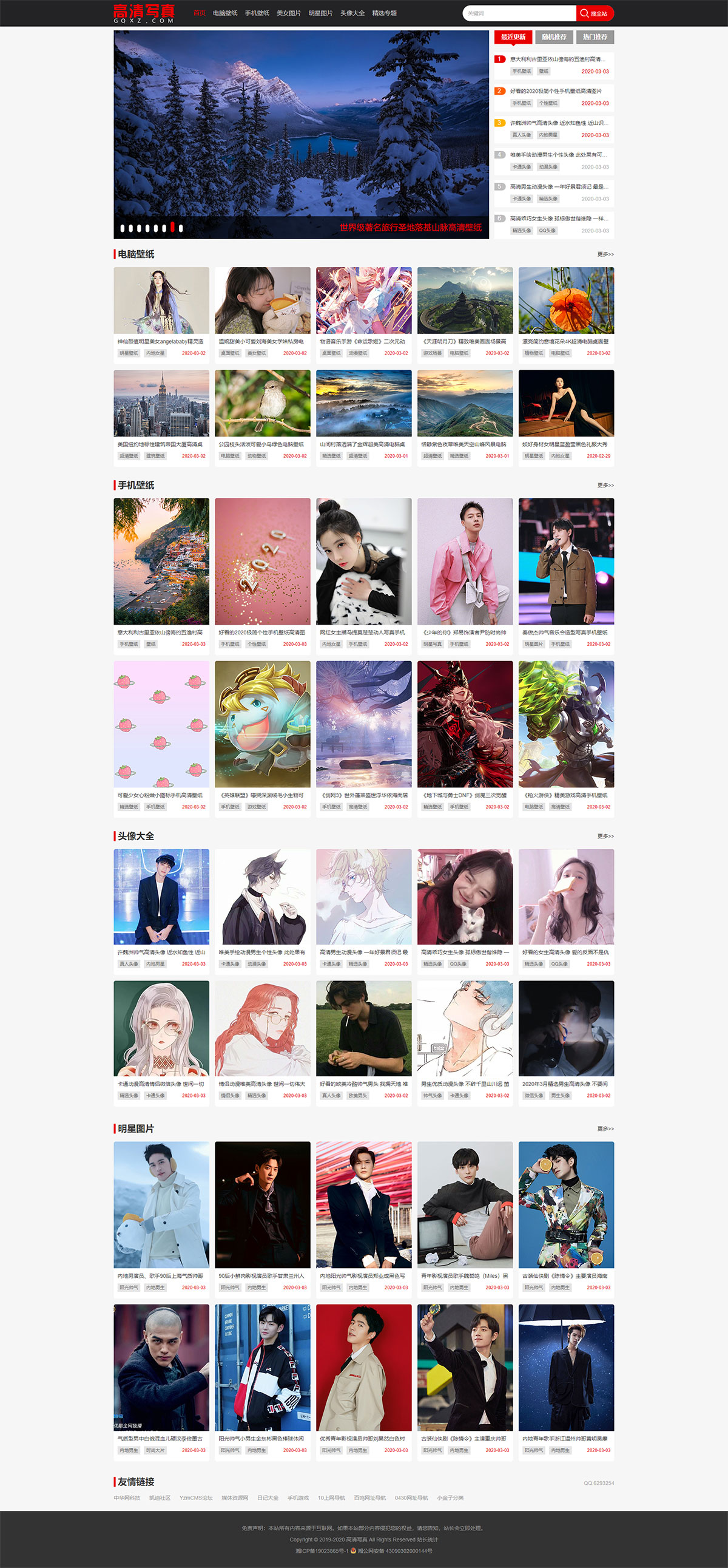
Task: Tap the 阳光帅气 tag under the 金东彬 photo
Action: (x=230, y=1450)
